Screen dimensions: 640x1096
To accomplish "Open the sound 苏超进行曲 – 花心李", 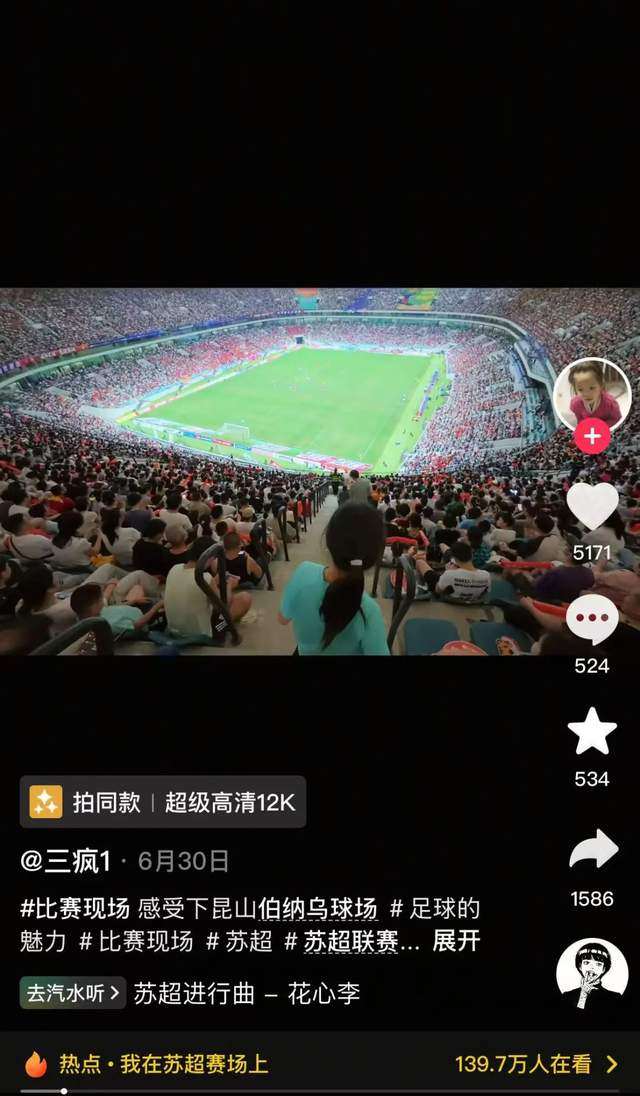I will click(x=247, y=993).
